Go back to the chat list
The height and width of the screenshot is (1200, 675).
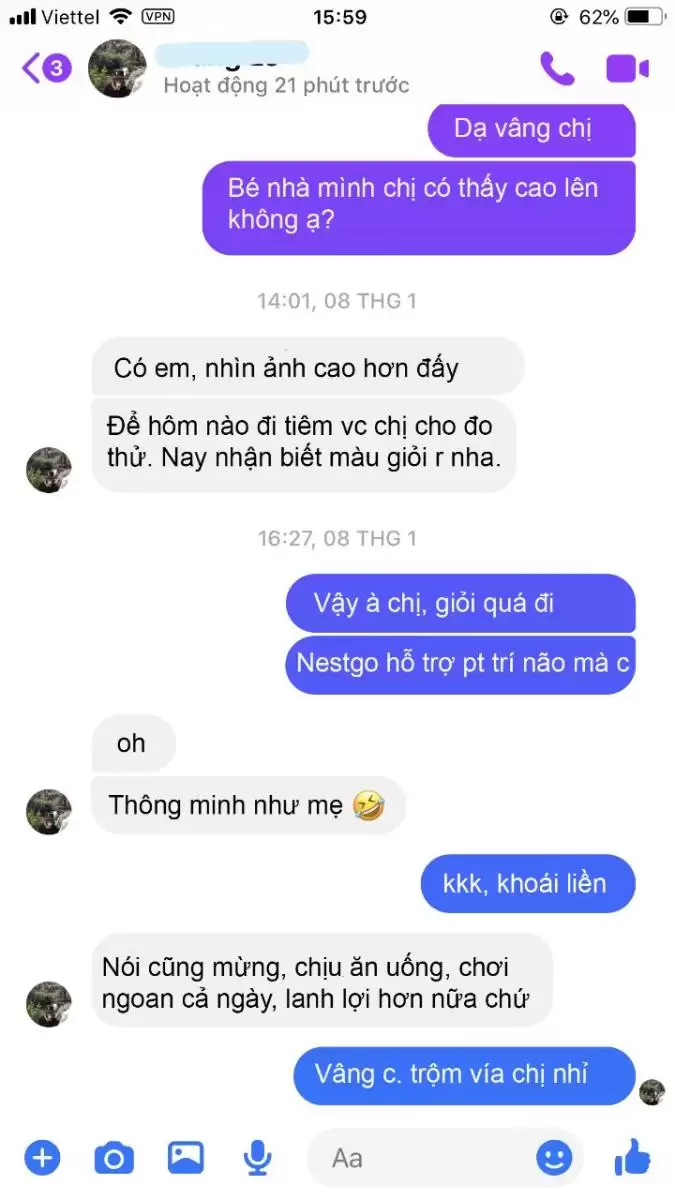45,68
